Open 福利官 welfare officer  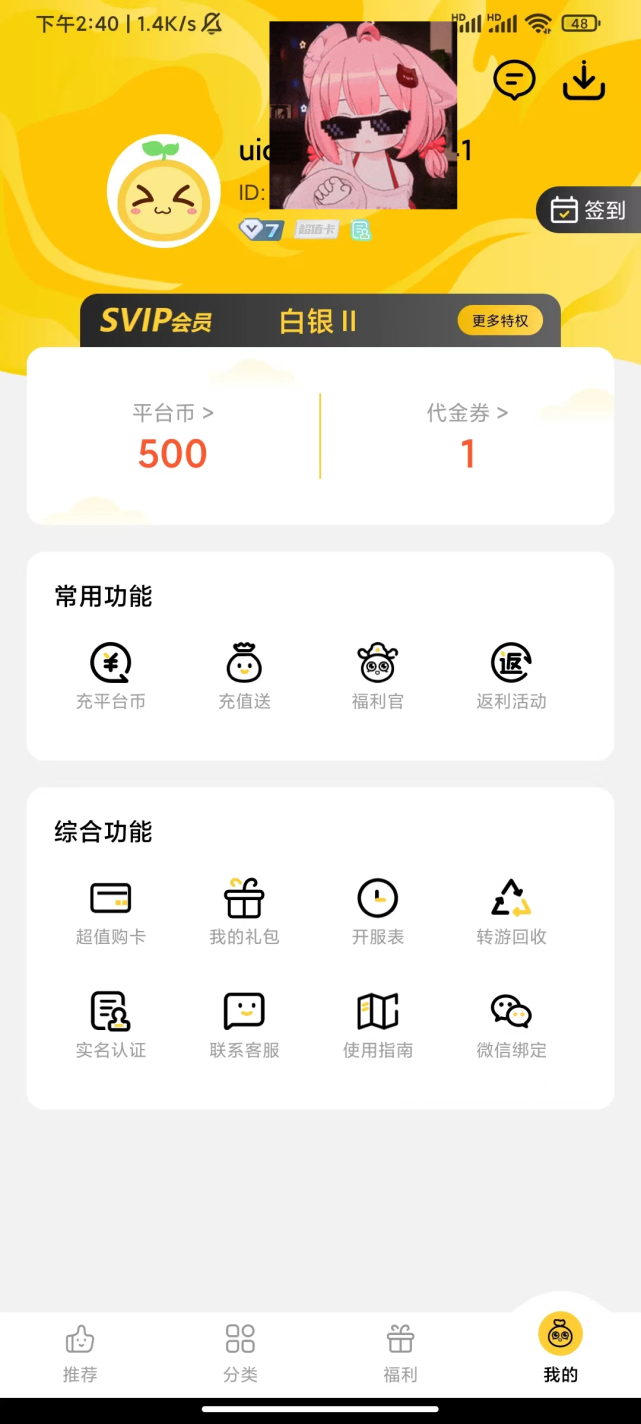click(x=377, y=676)
